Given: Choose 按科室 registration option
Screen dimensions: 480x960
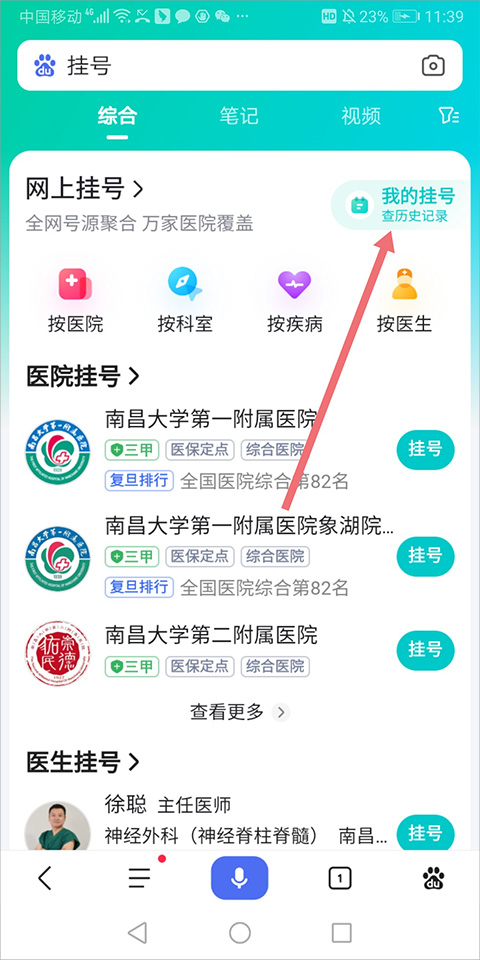Looking at the screenshot, I should click(x=185, y=300).
